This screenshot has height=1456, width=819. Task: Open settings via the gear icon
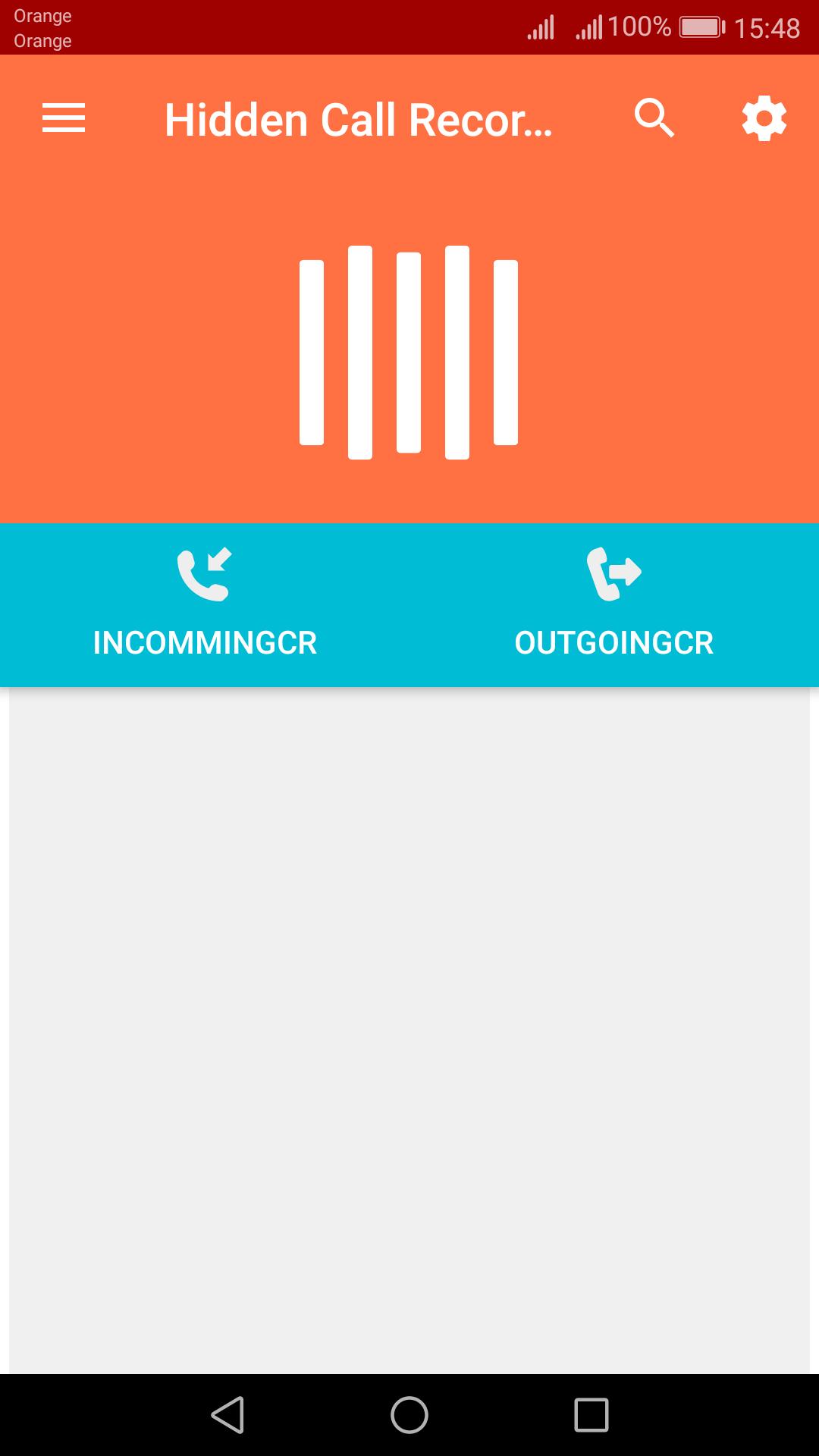click(764, 118)
